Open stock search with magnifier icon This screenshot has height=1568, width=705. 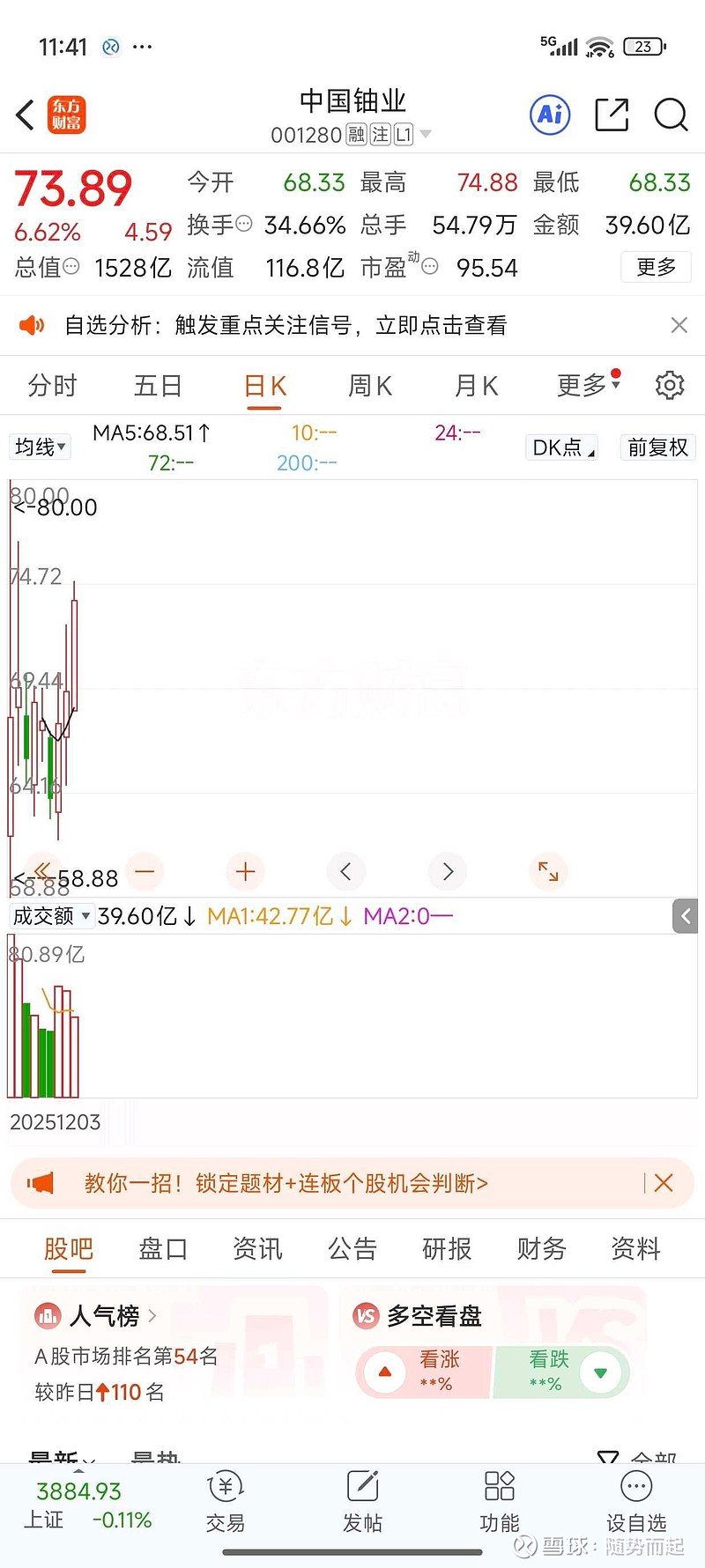click(x=671, y=115)
